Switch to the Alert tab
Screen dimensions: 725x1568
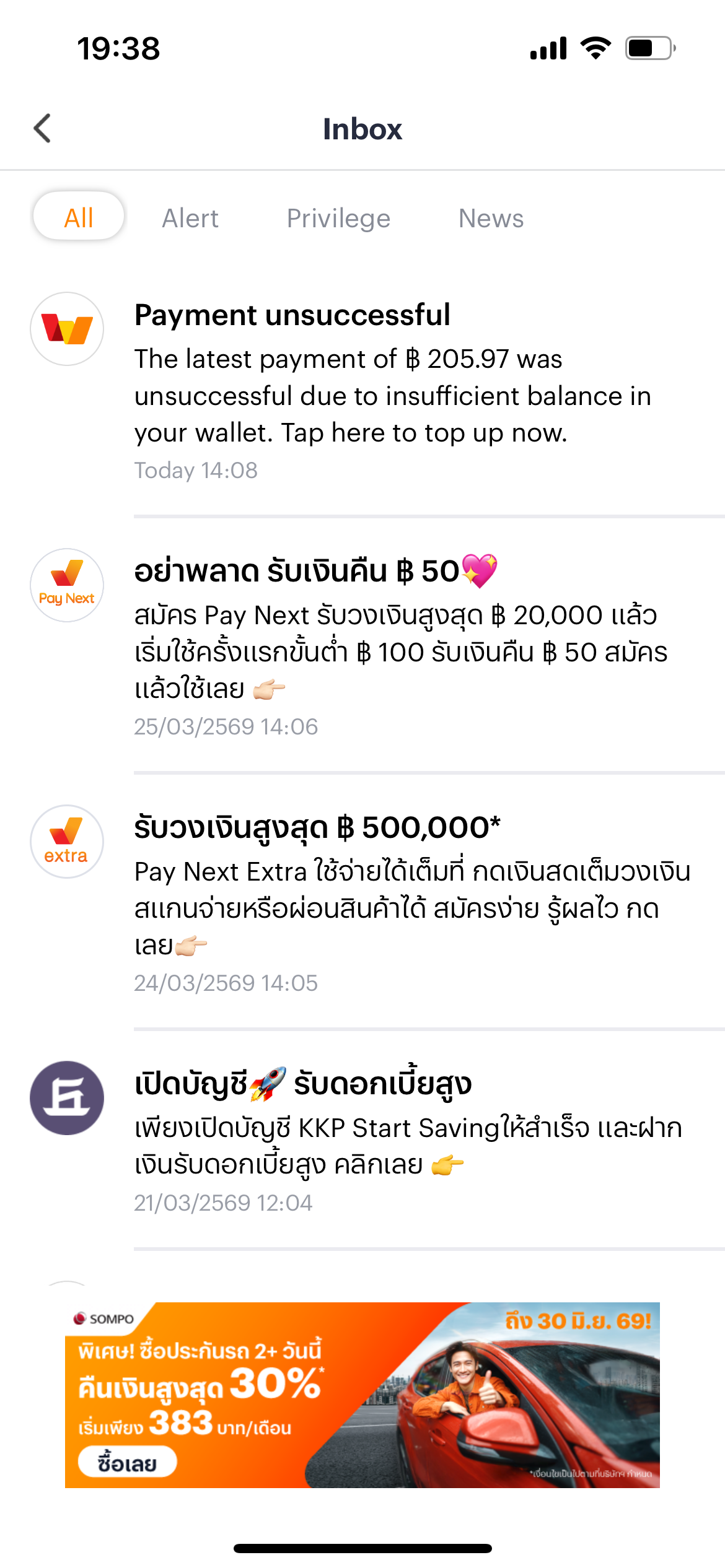click(x=190, y=218)
